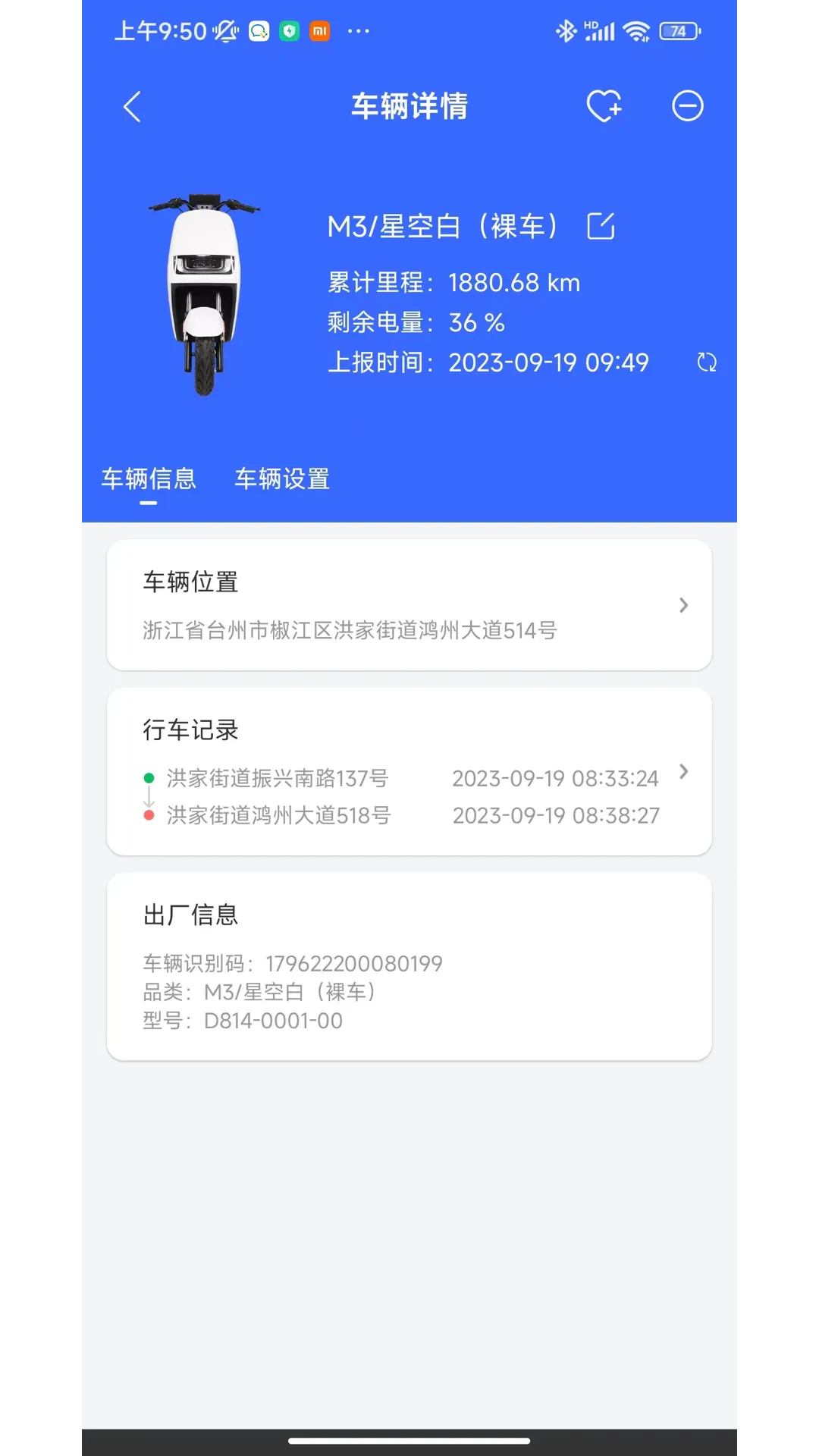819x1456 pixels.
Task: Click the 剩余电量 36% reading
Action: point(416,322)
